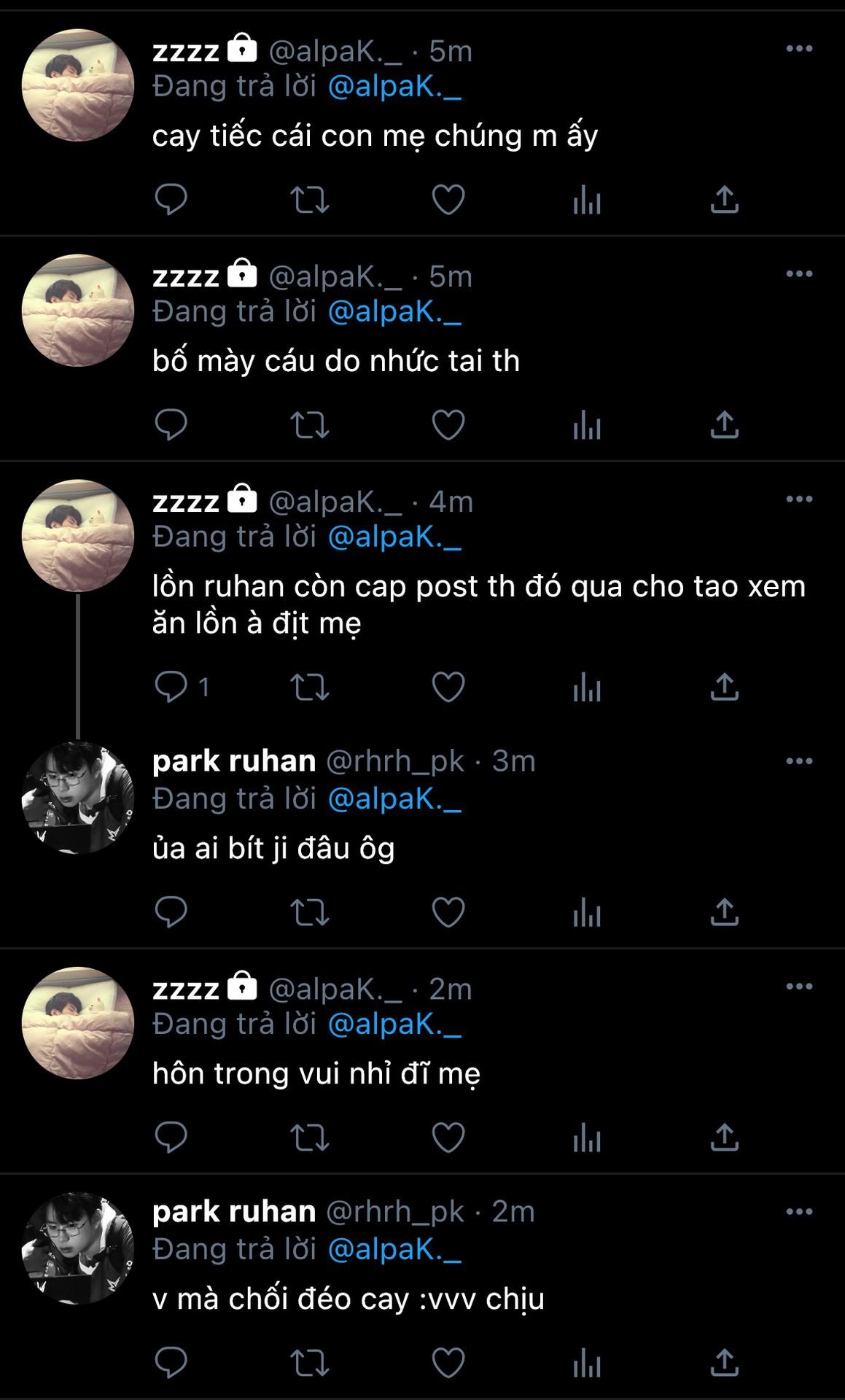Image resolution: width=845 pixels, height=1400 pixels.
Task: View analytics on "ủa ai bít ji đâu ôg"
Action: 586,912
